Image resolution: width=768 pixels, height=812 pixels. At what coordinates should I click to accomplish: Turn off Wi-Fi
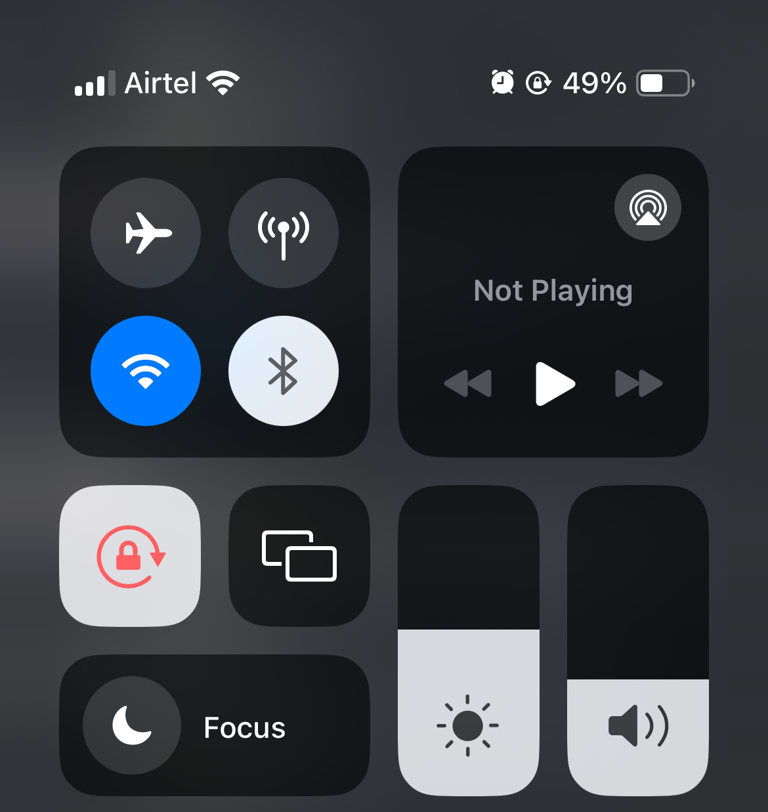tap(146, 371)
